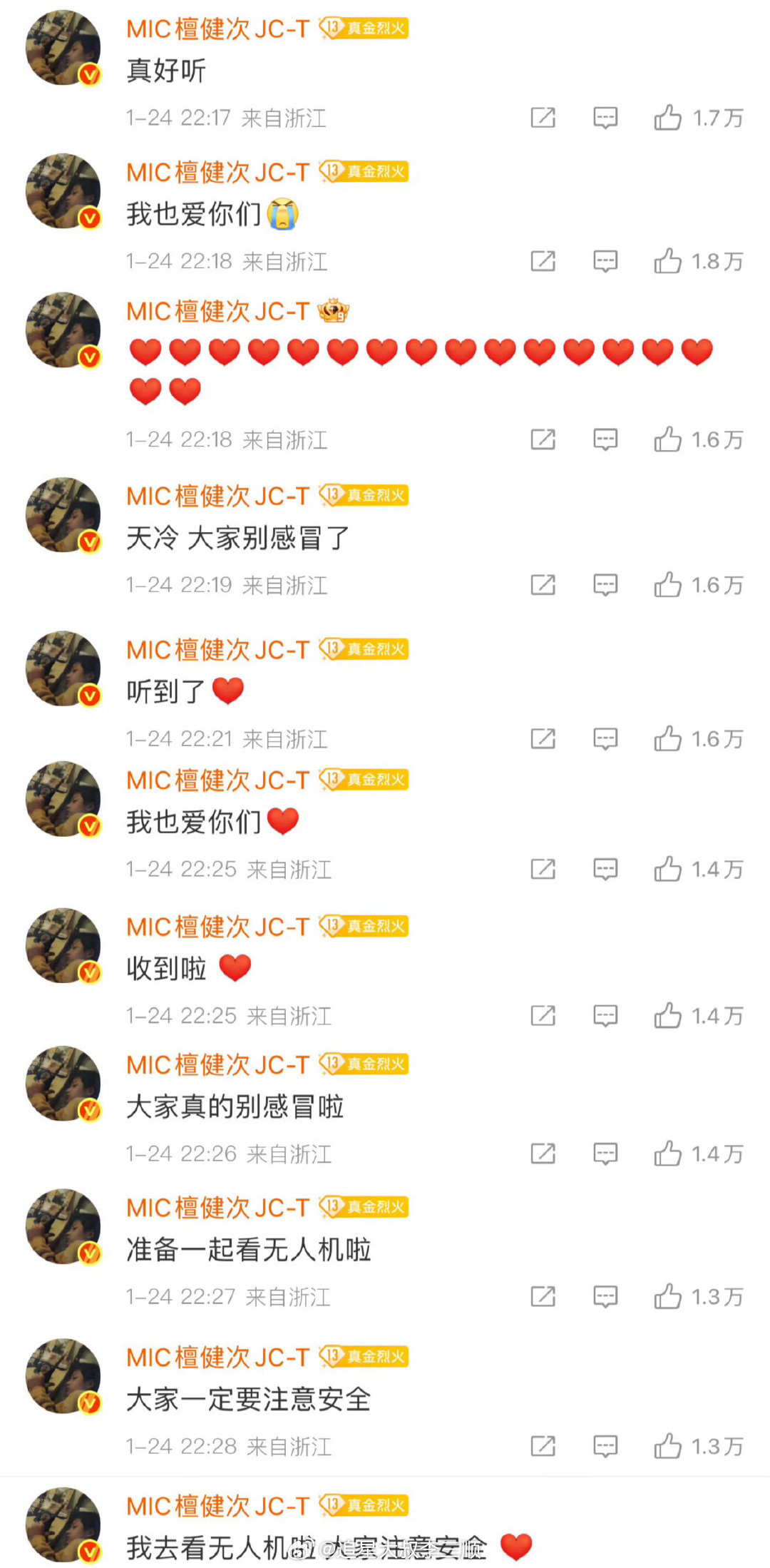Click the red heart emoji in 听到了 post

229,689
